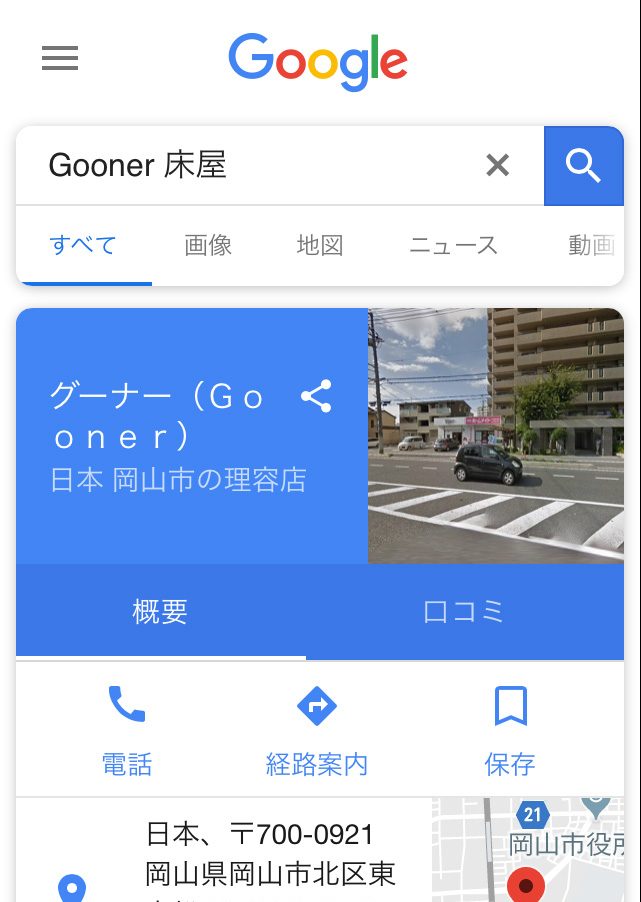This screenshot has height=902, width=641.
Task: Switch to the すべて tab
Action: tap(83, 245)
